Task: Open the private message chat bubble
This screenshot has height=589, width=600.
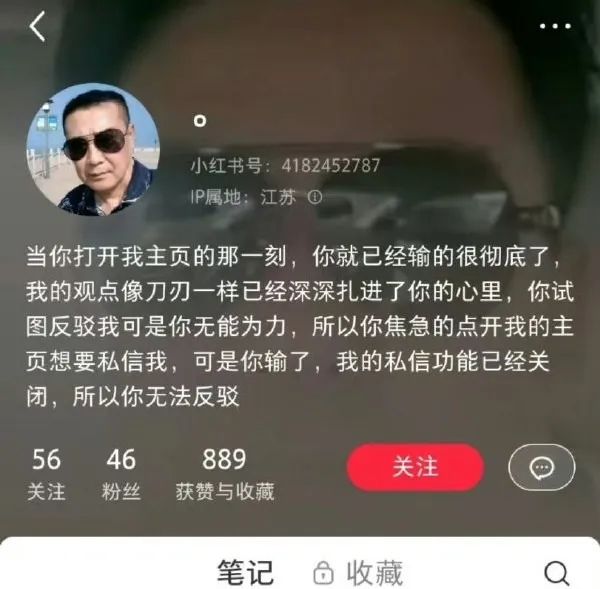Action: [541, 467]
